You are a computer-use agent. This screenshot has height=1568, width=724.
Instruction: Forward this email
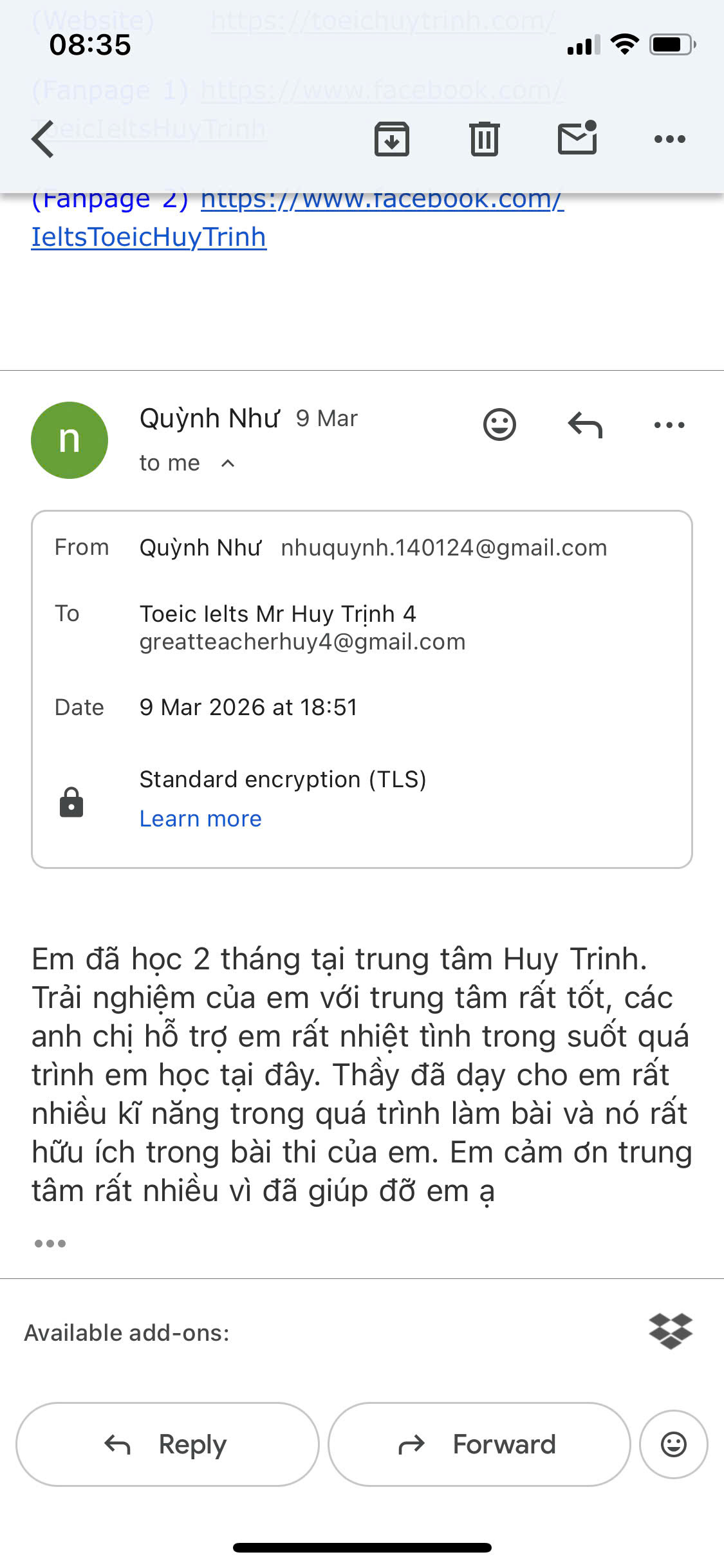click(479, 1444)
